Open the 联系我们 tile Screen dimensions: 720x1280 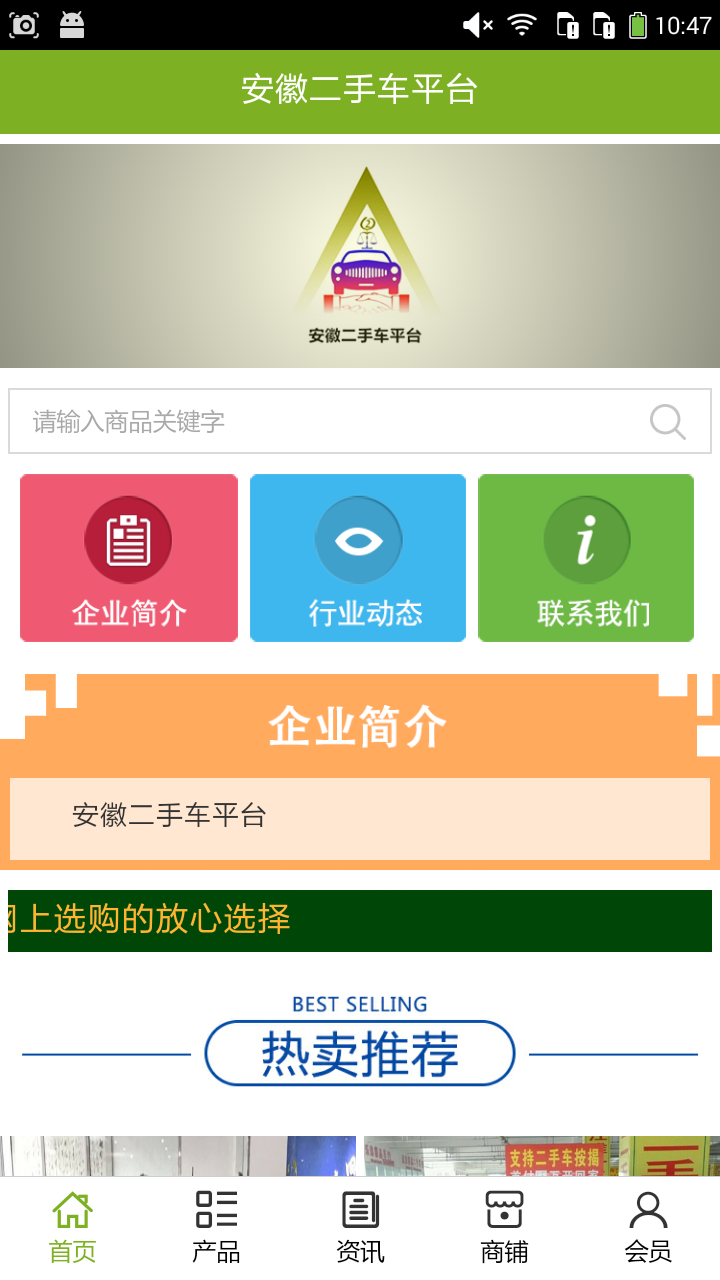[586, 558]
